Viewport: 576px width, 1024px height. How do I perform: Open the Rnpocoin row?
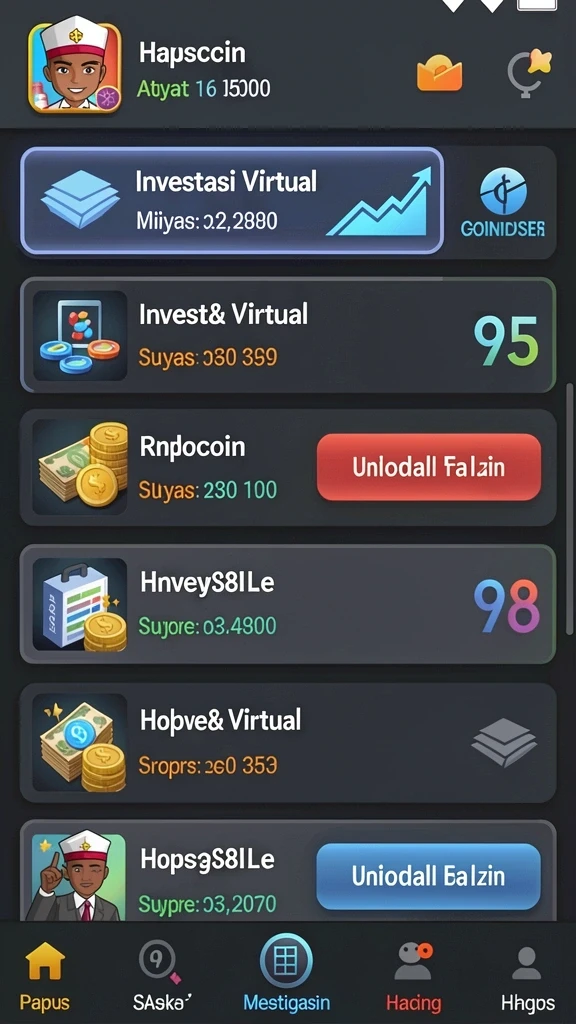288,467
